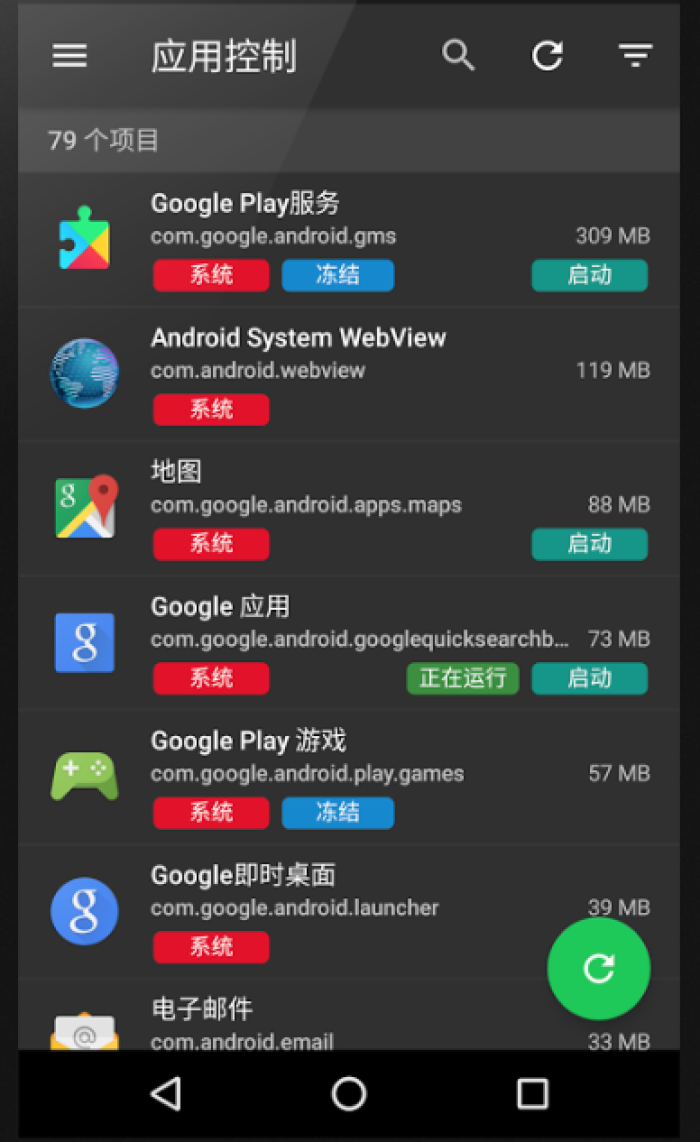Open the hamburger drawer menu

click(x=70, y=56)
